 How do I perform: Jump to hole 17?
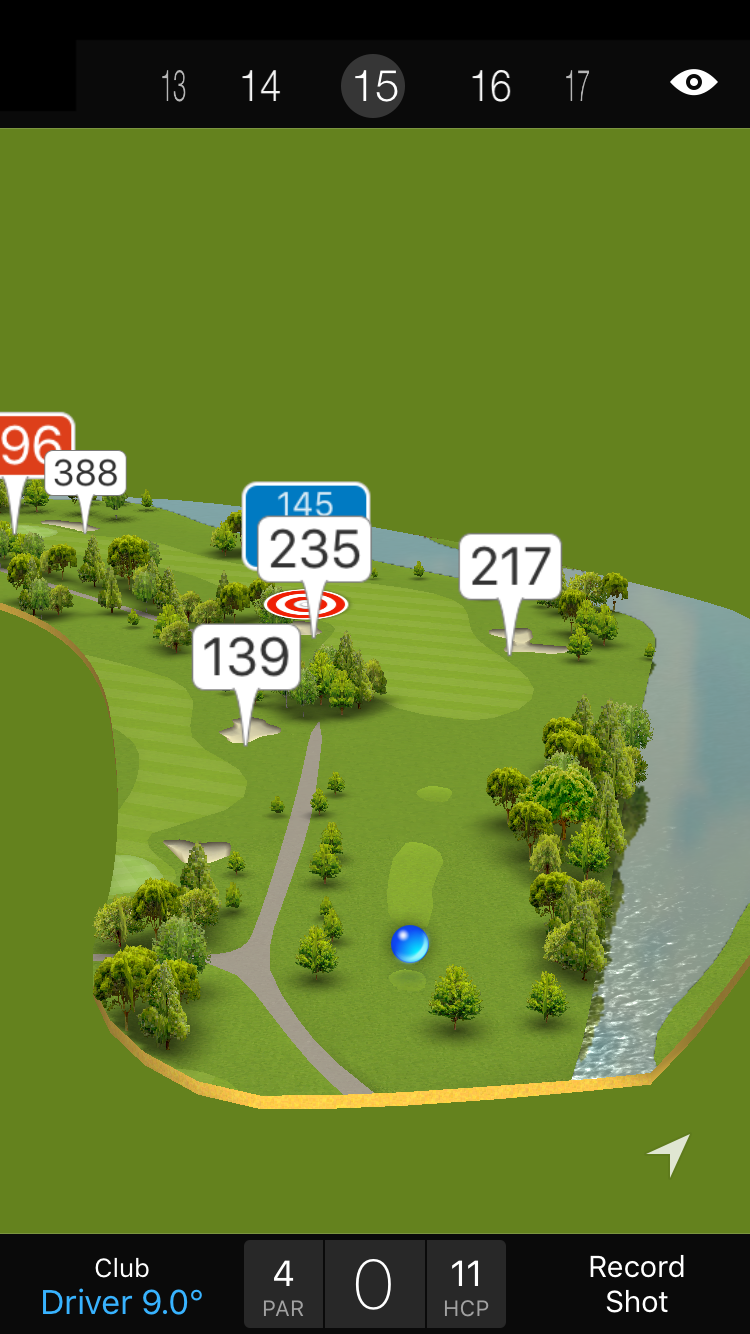click(x=577, y=87)
